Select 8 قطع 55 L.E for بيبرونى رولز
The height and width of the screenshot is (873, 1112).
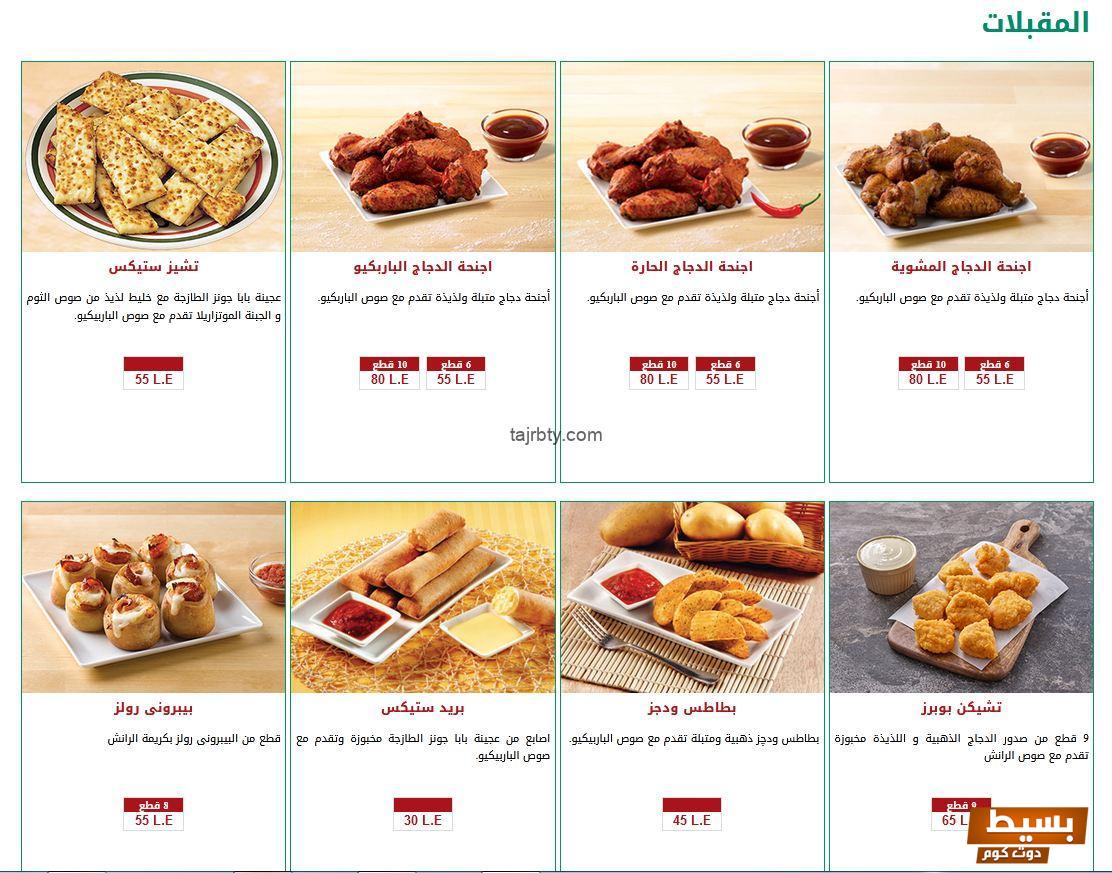154,815
